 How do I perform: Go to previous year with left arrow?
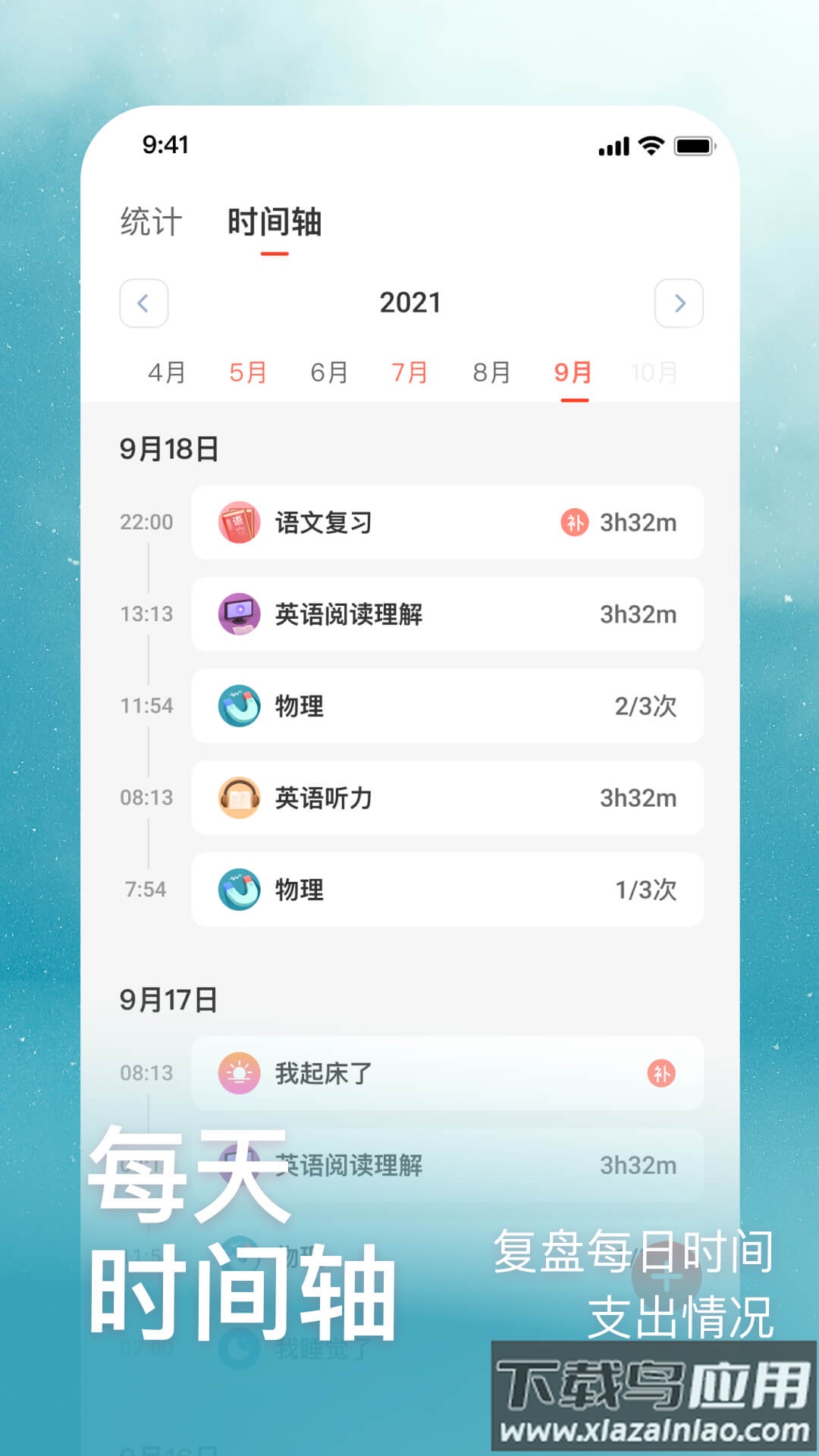pos(144,303)
